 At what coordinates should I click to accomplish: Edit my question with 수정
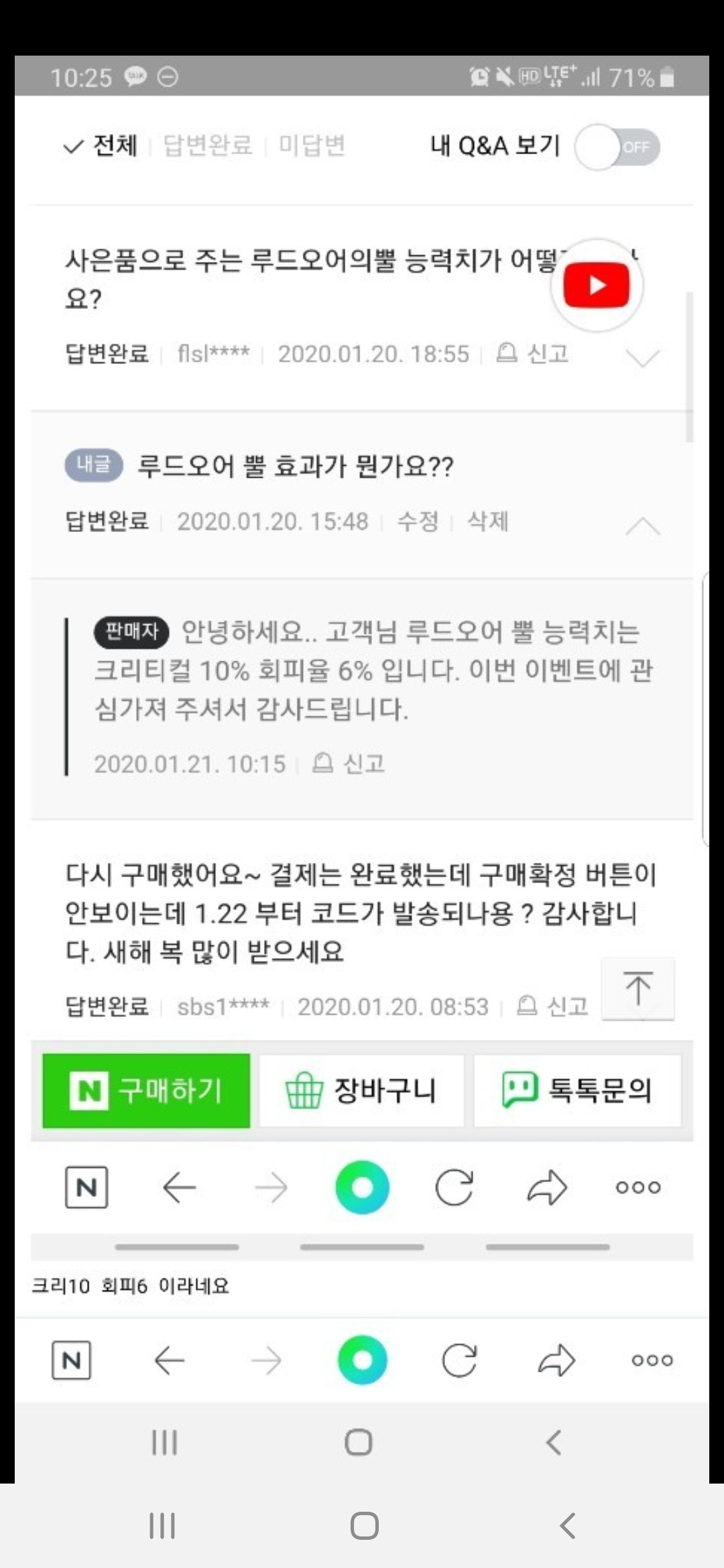pyautogui.click(x=418, y=521)
